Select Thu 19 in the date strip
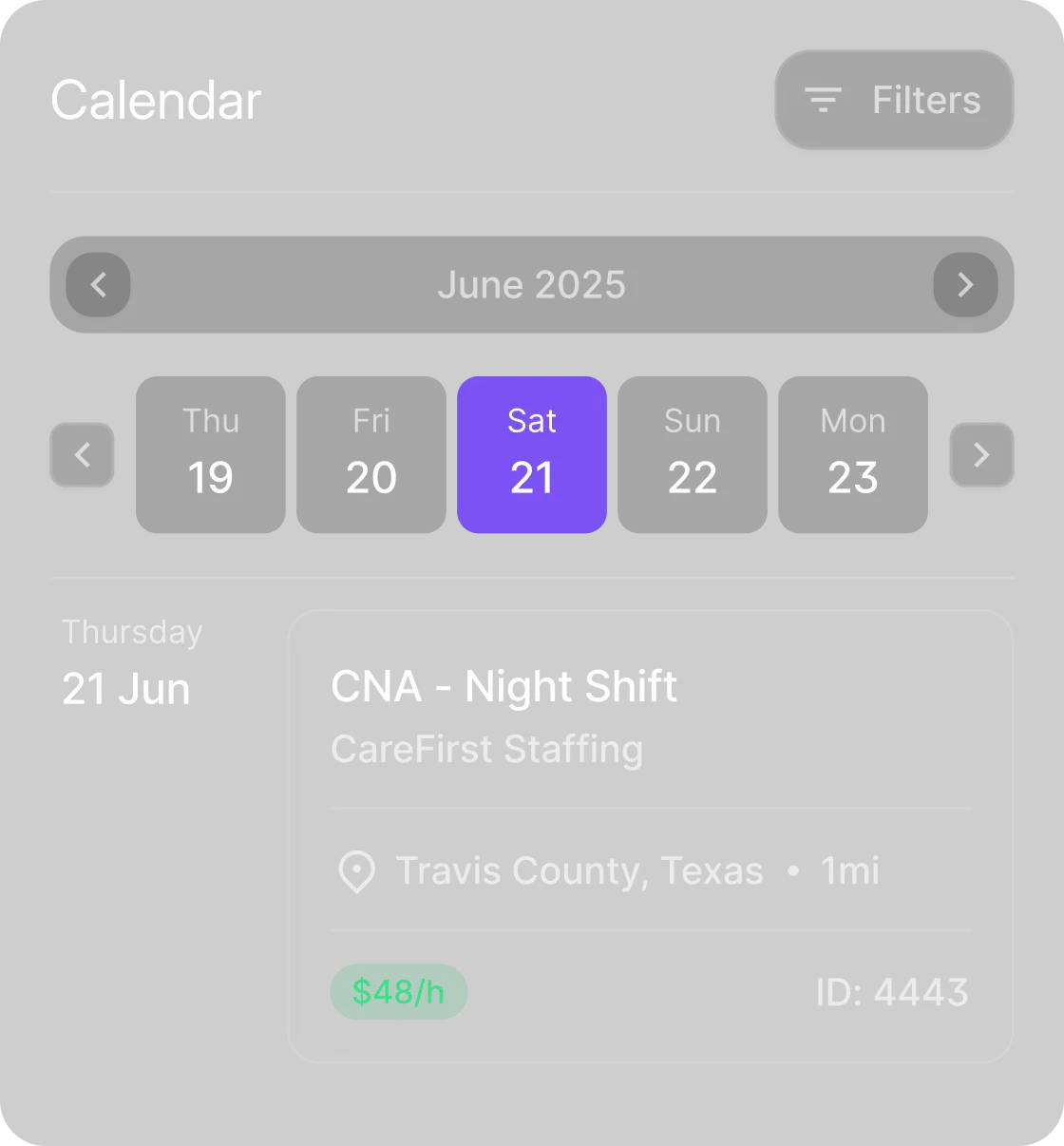 point(211,454)
